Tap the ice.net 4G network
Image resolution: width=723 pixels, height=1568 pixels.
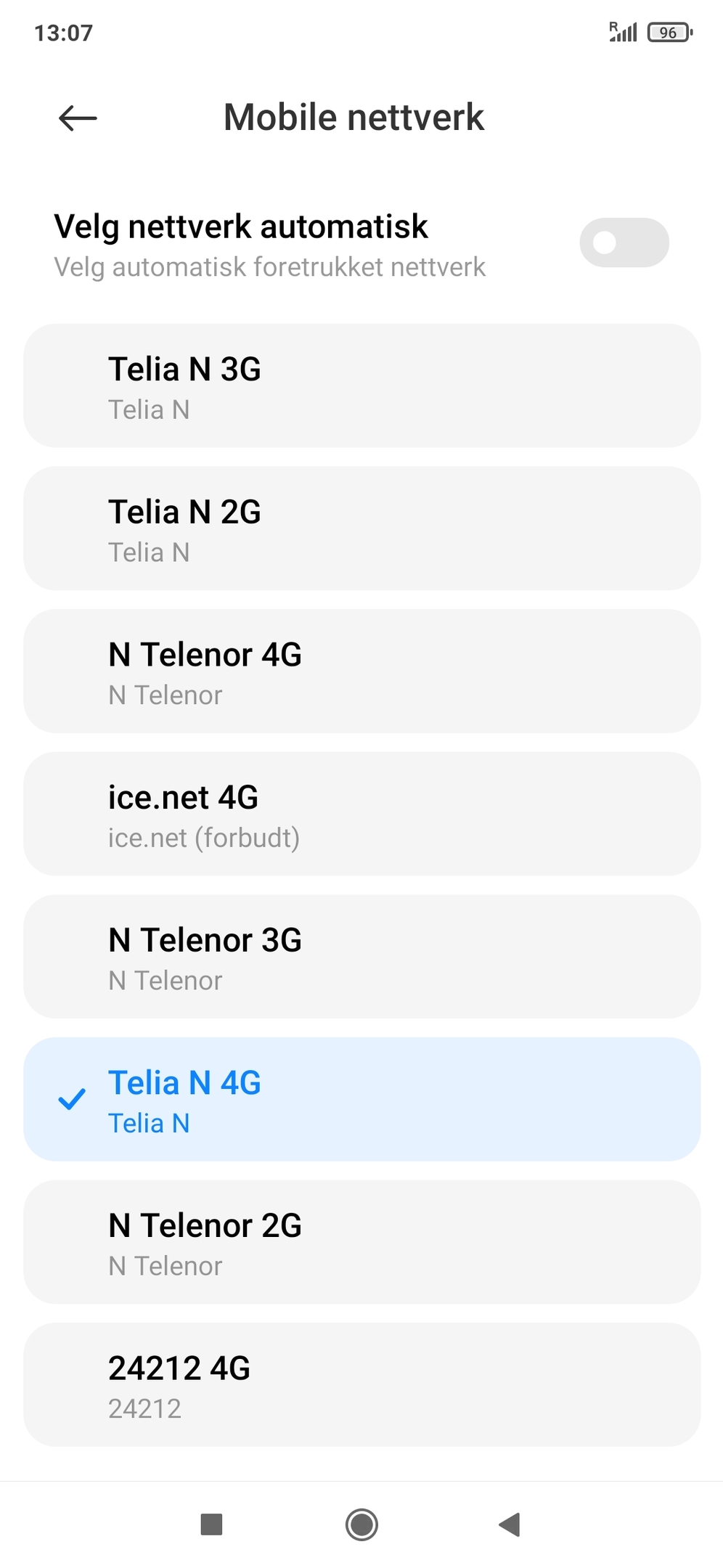pyautogui.click(x=361, y=814)
